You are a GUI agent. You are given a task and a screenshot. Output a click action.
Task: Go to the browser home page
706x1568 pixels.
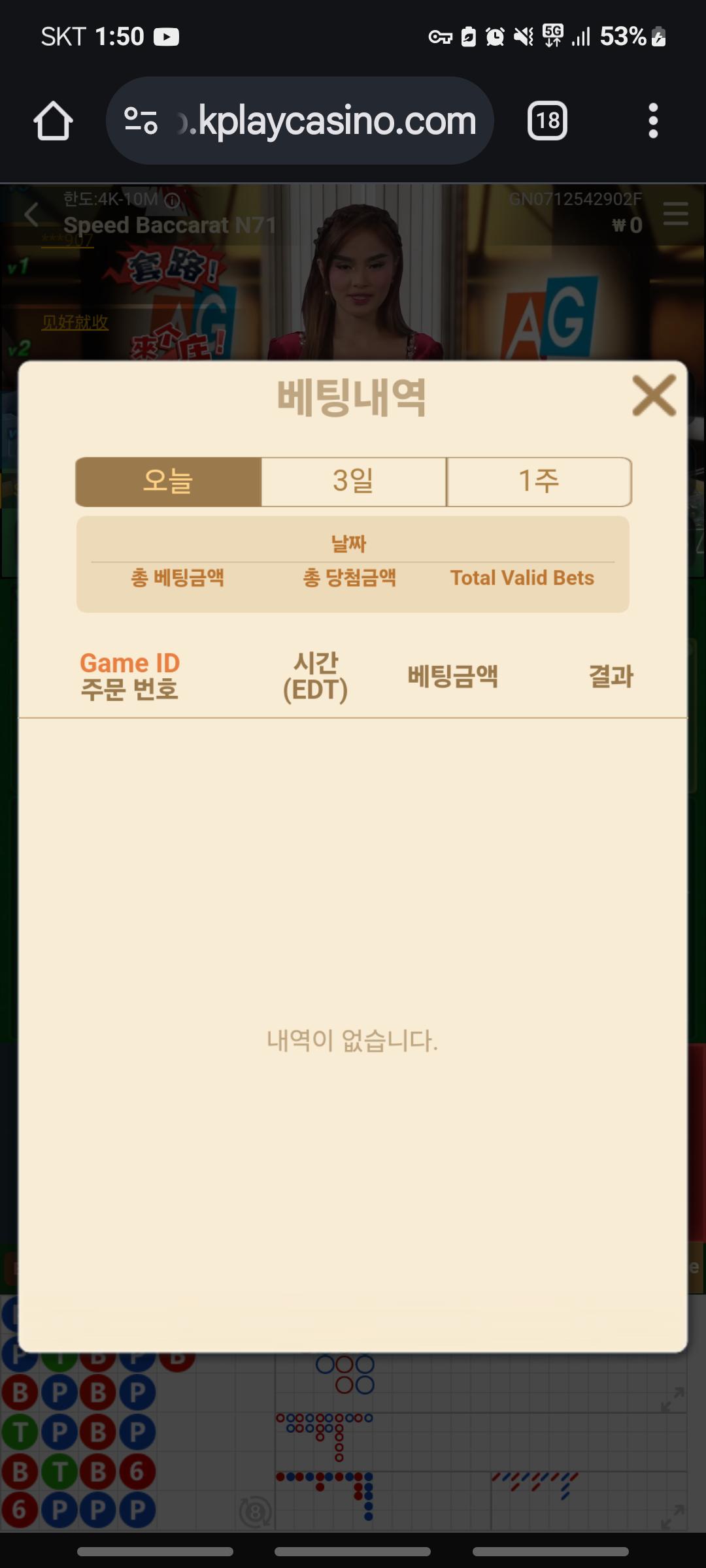pos(53,121)
